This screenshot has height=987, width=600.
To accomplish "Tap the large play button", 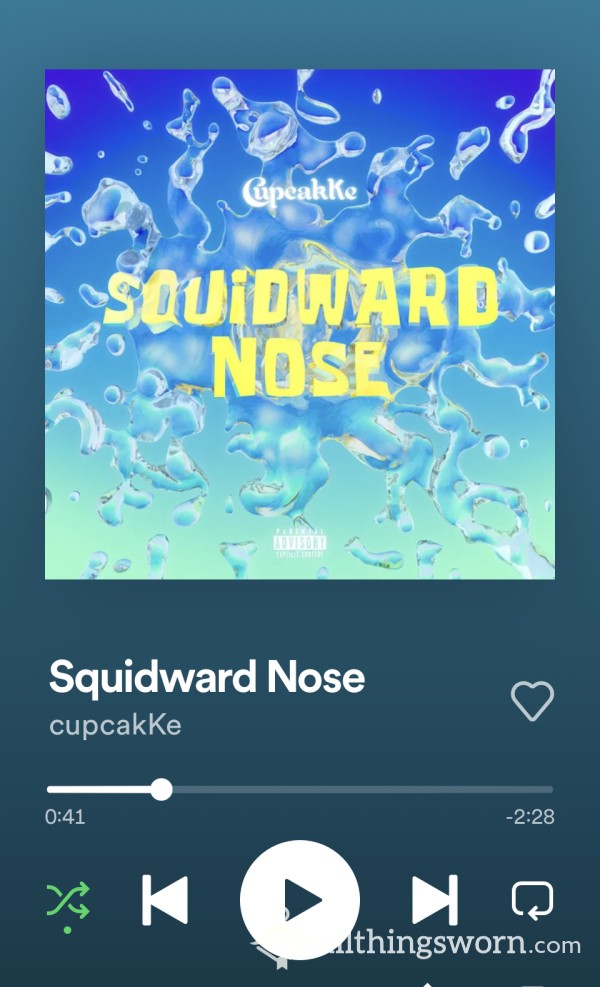I will pyautogui.click(x=300, y=900).
